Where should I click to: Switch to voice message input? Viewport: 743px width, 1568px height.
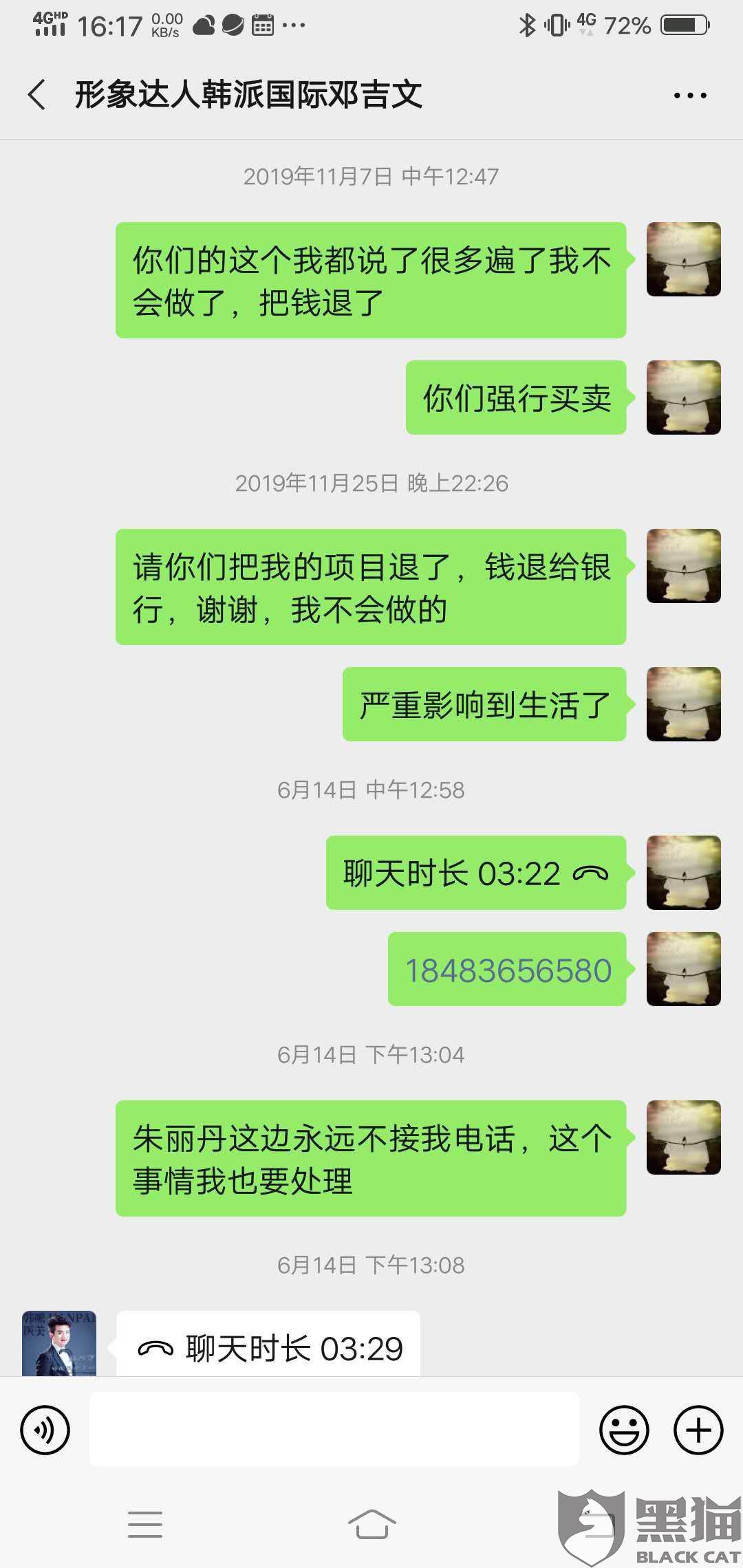45,1430
